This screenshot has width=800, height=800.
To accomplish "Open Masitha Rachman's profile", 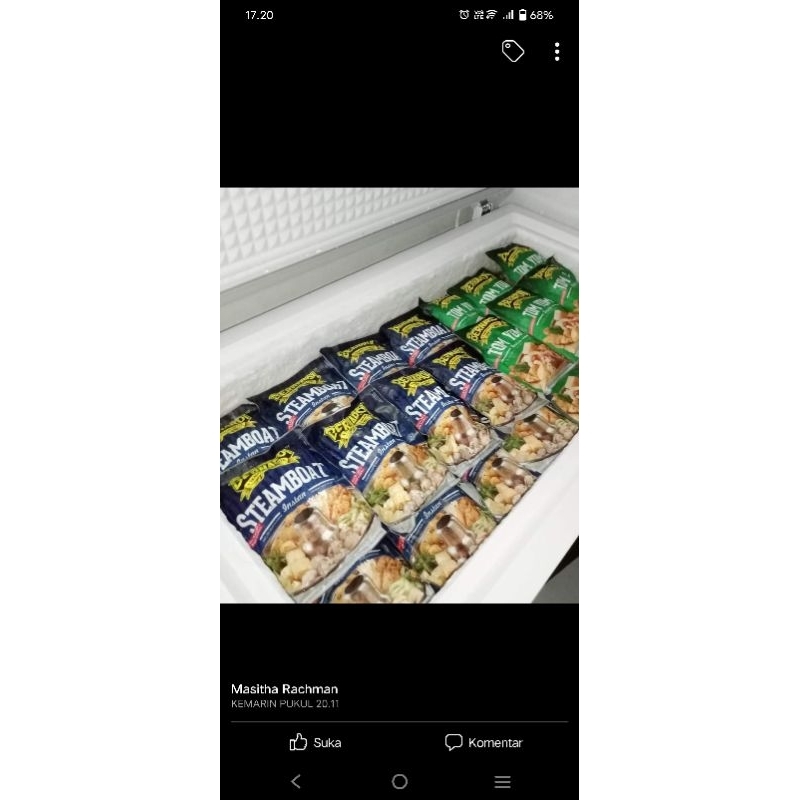I will point(284,689).
